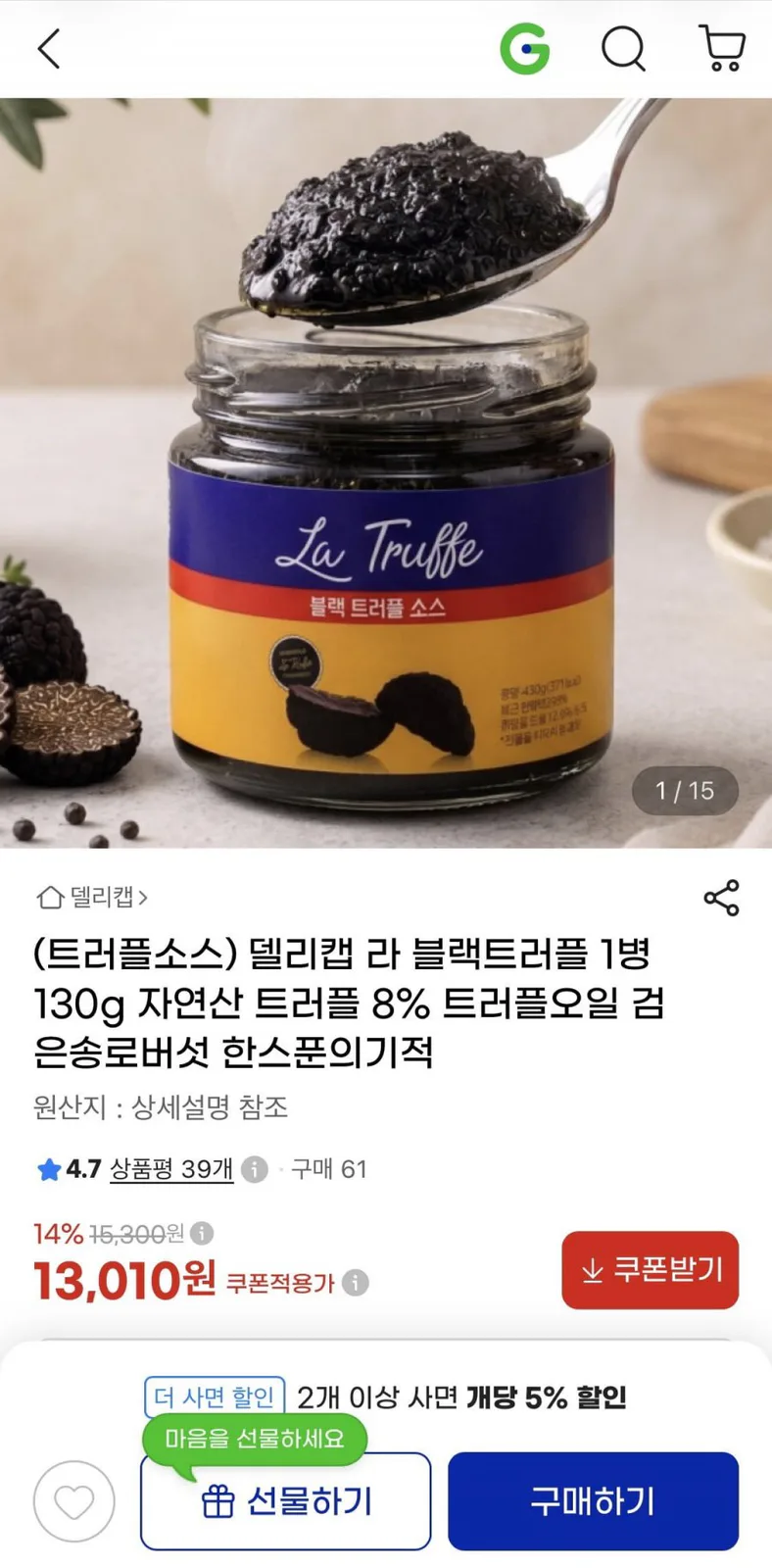Tap 선물하기 to send as gift

[x=286, y=1501]
